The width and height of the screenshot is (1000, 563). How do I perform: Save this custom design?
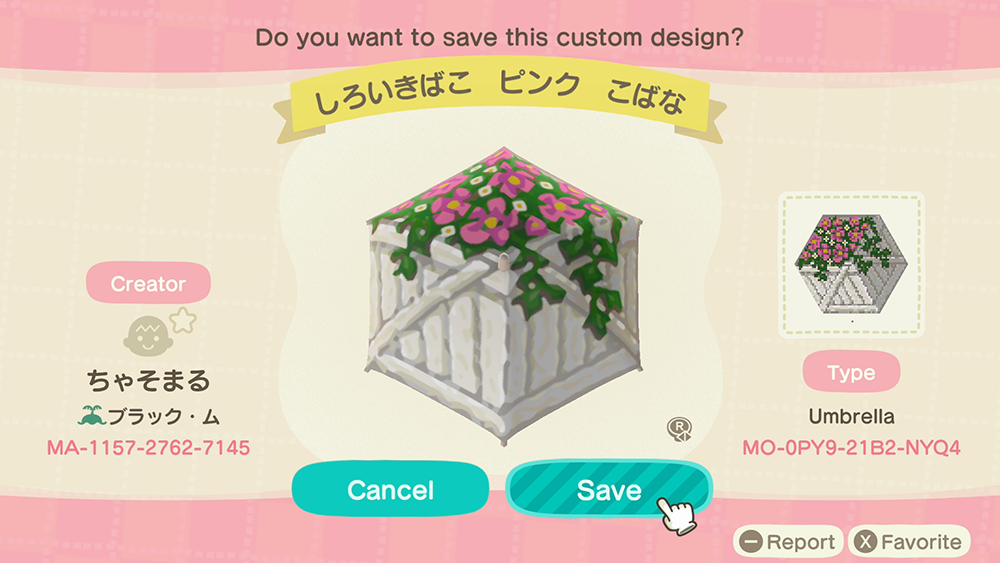608,490
